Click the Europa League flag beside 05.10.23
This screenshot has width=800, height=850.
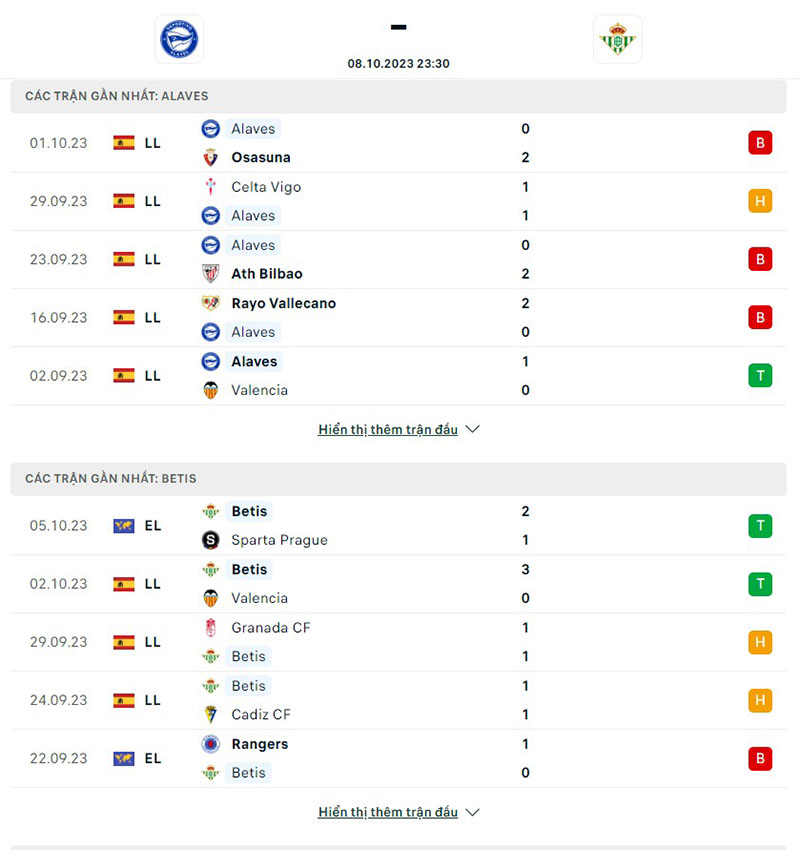[x=124, y=525]
